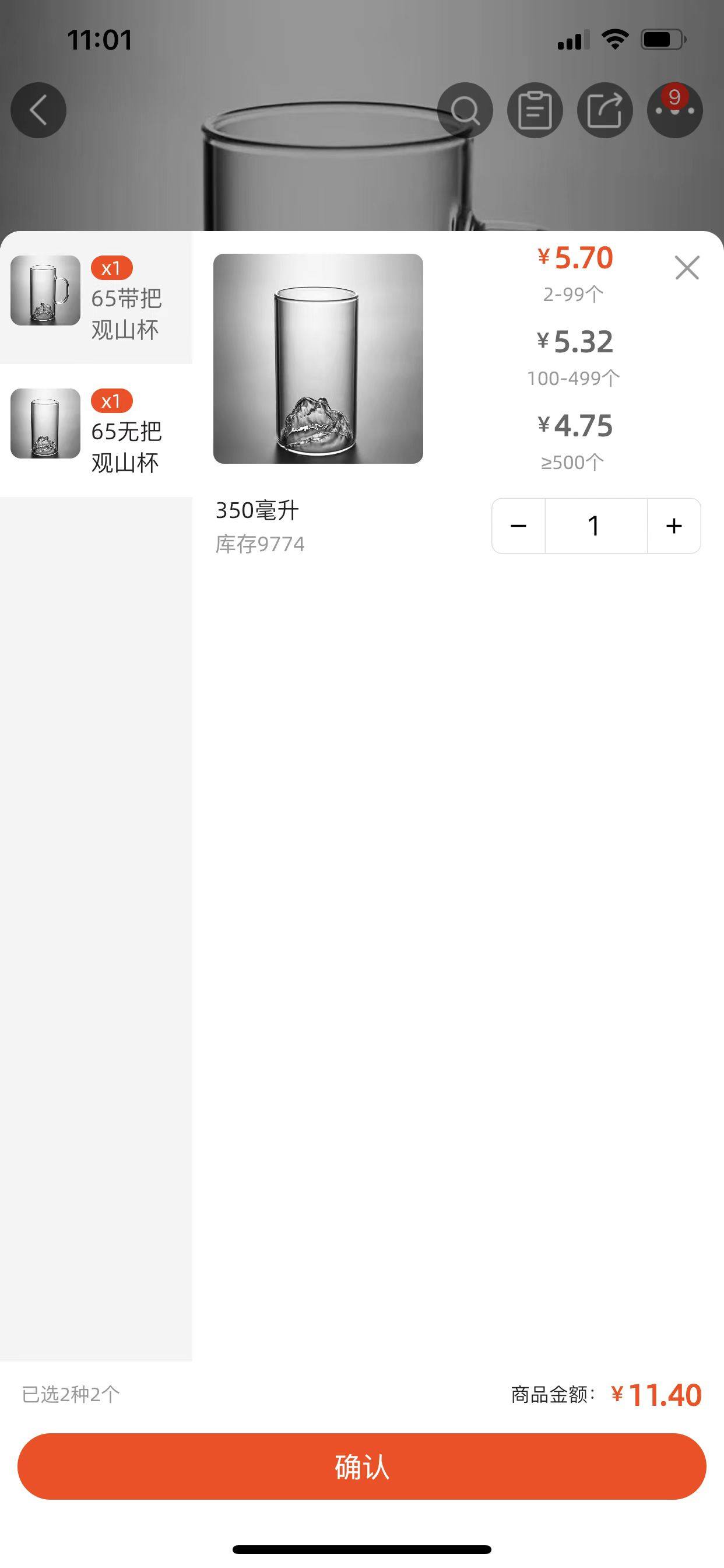724x1568 pixels.
Task: Select the 65无把观山杯 option
Action: click(x=96, y=430)
